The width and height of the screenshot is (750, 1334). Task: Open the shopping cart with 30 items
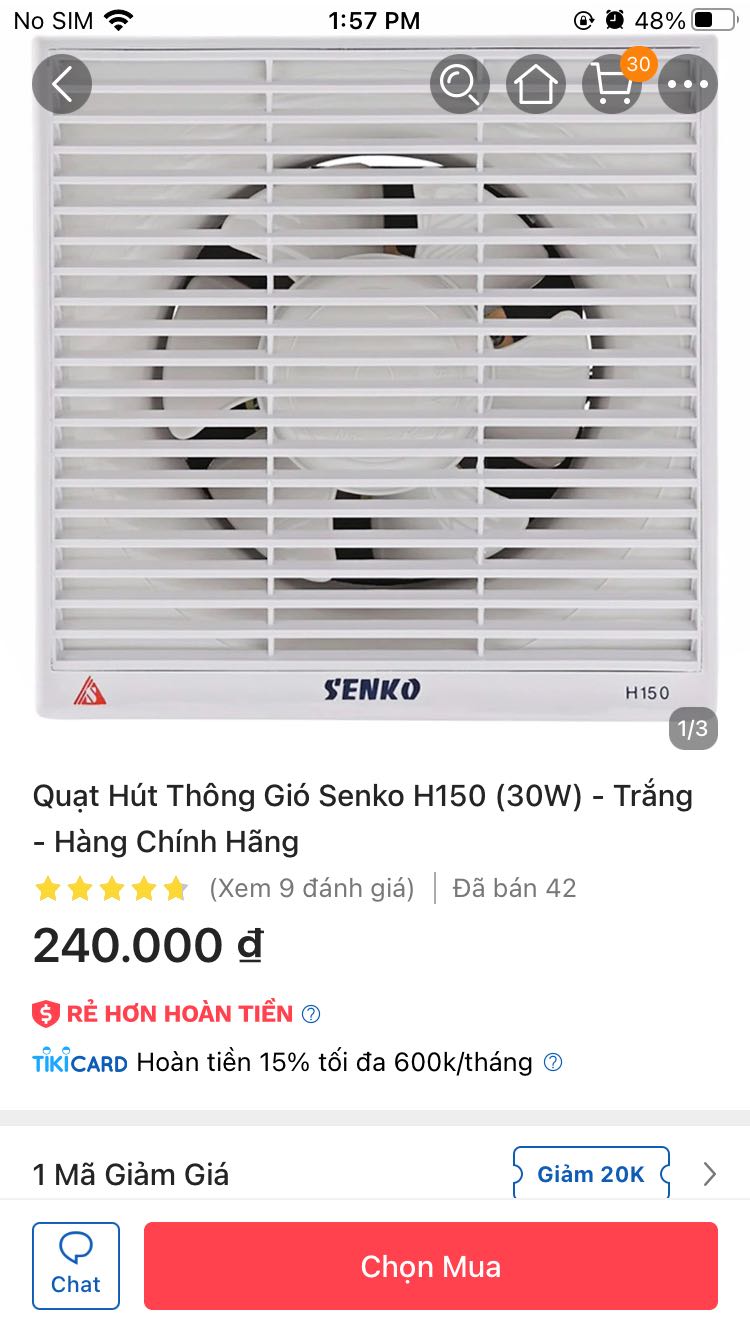point(611,83)
